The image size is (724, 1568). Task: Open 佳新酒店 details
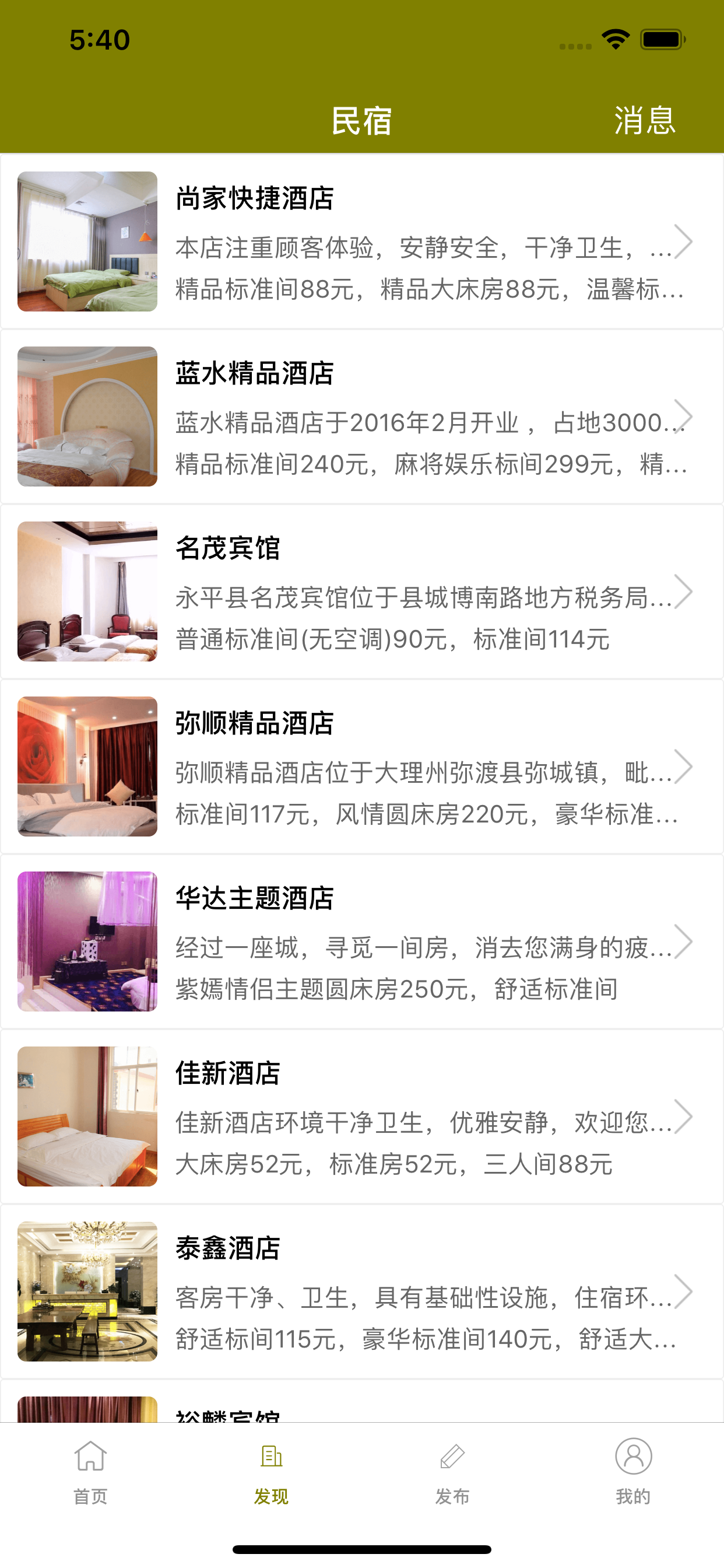[362, 1116]
